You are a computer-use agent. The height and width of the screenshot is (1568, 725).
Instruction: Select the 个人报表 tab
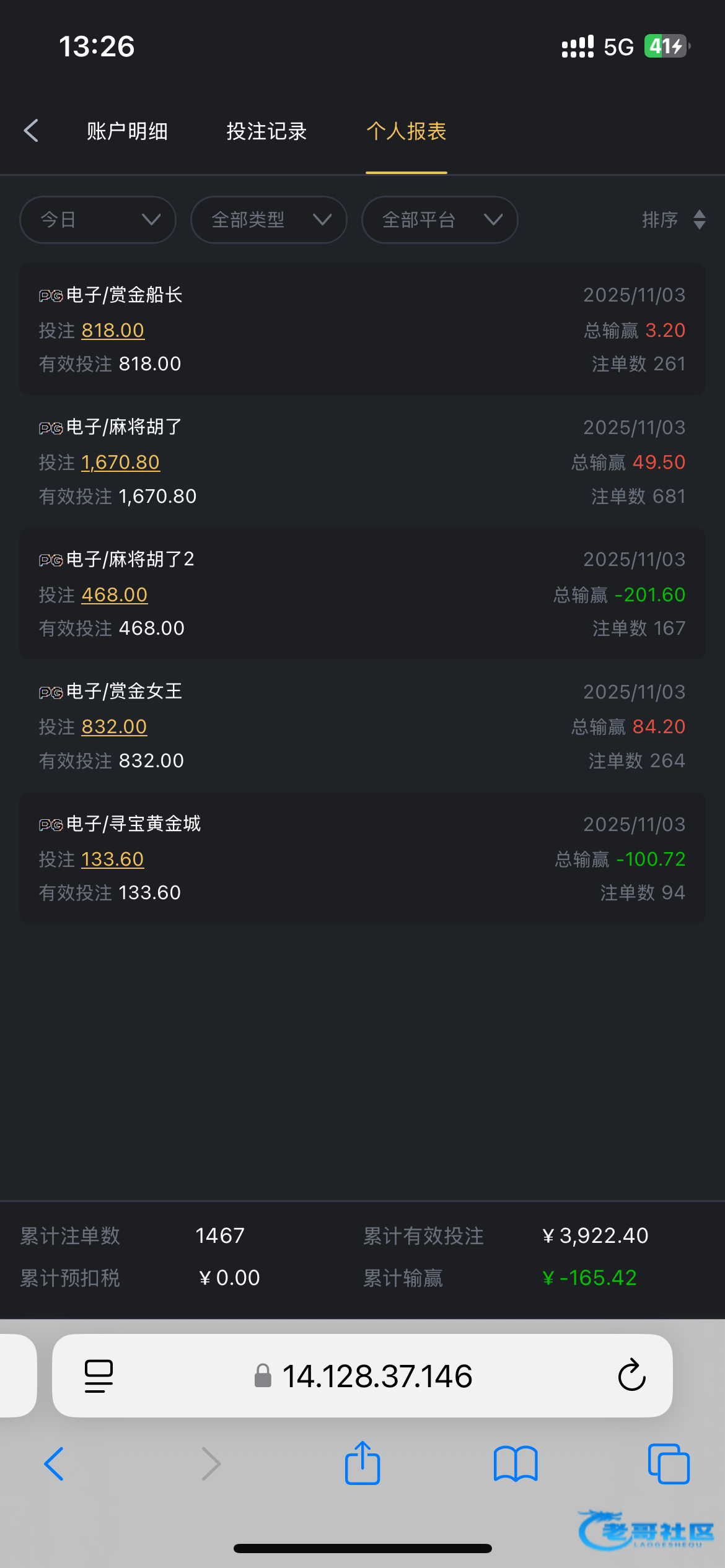pyautogui.click(x=406, y=131)
